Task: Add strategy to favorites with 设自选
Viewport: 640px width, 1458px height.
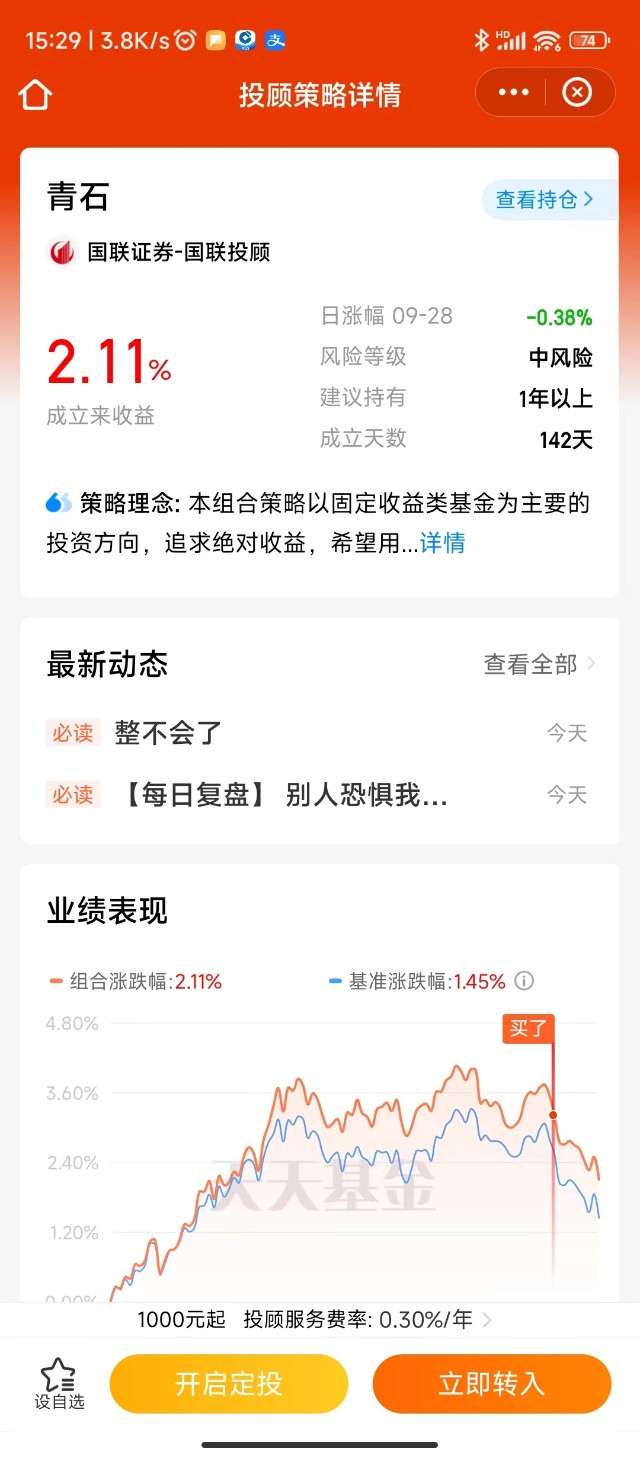Action: point(59,1384)
